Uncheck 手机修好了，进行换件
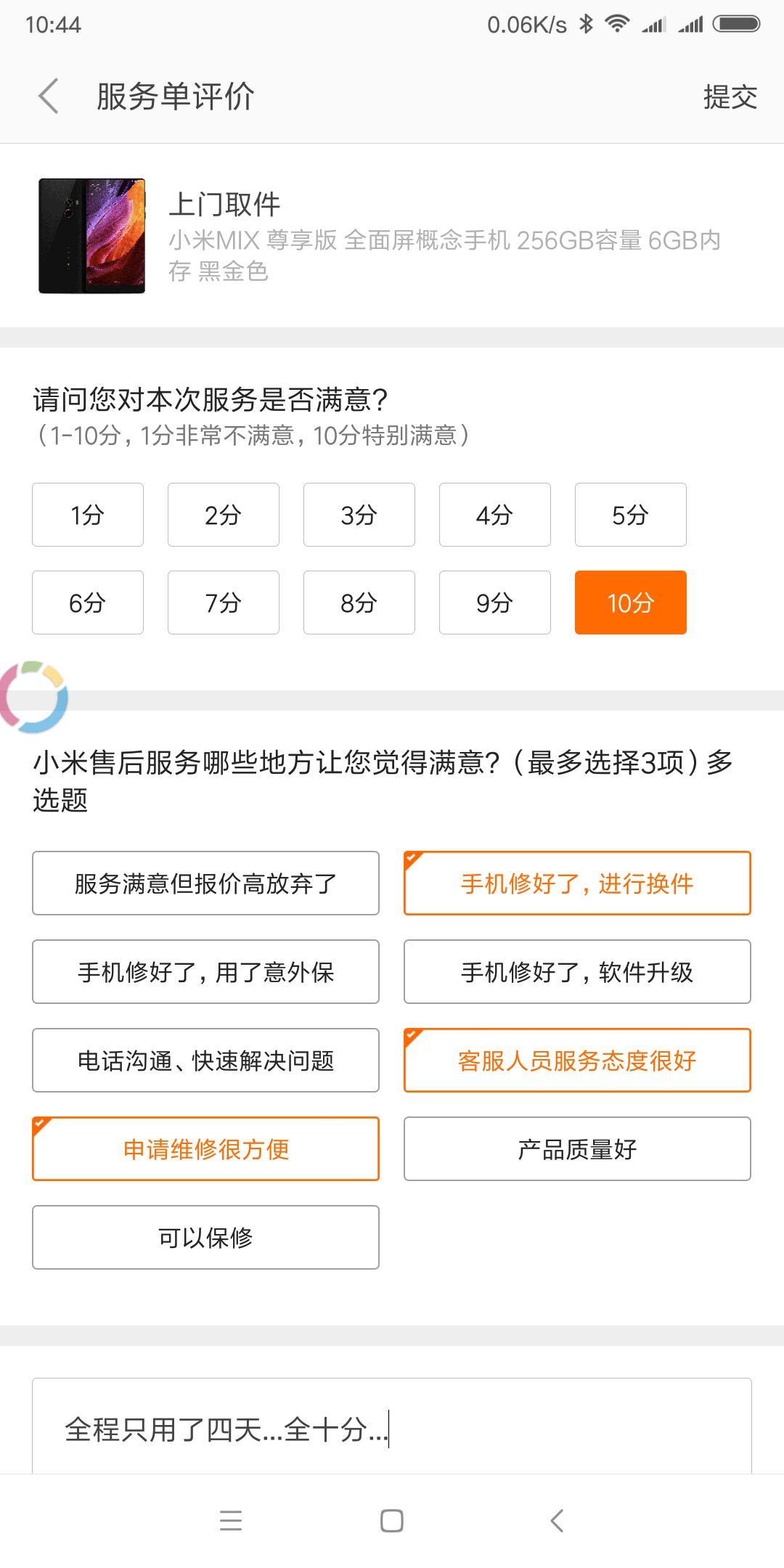The width and height of the screenshot is (784, 1568). 577,883
